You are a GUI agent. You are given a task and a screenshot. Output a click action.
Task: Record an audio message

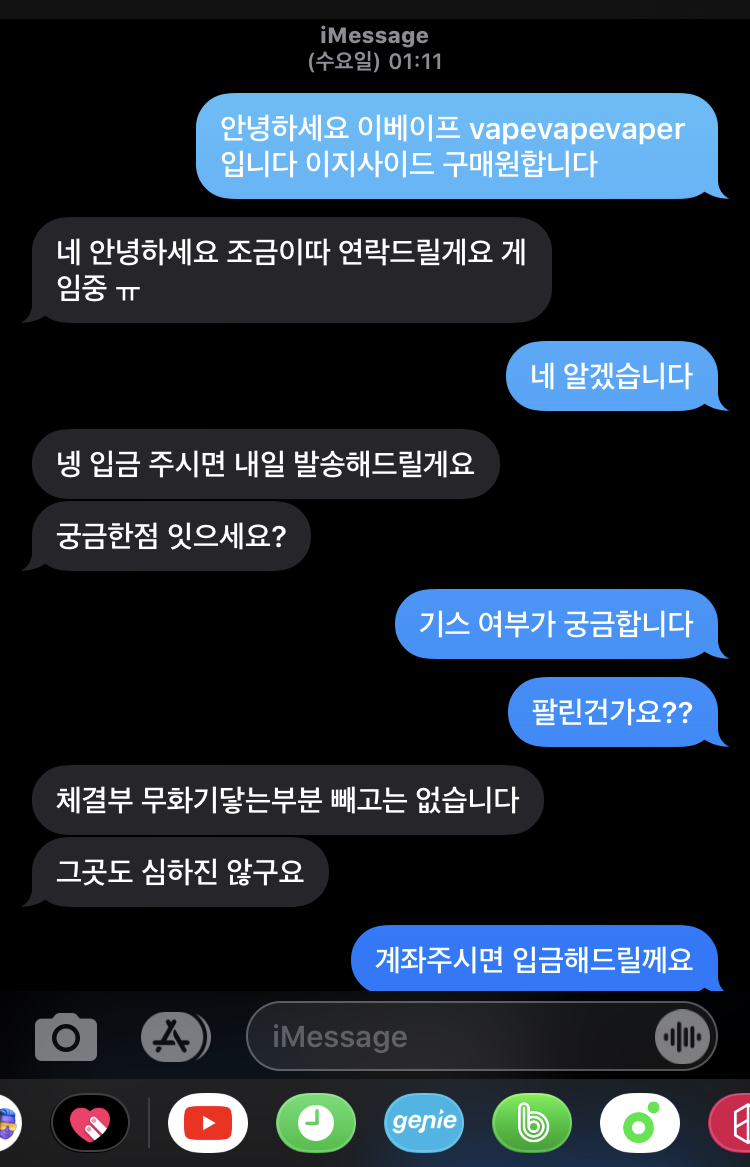(x=684, y=1036)
